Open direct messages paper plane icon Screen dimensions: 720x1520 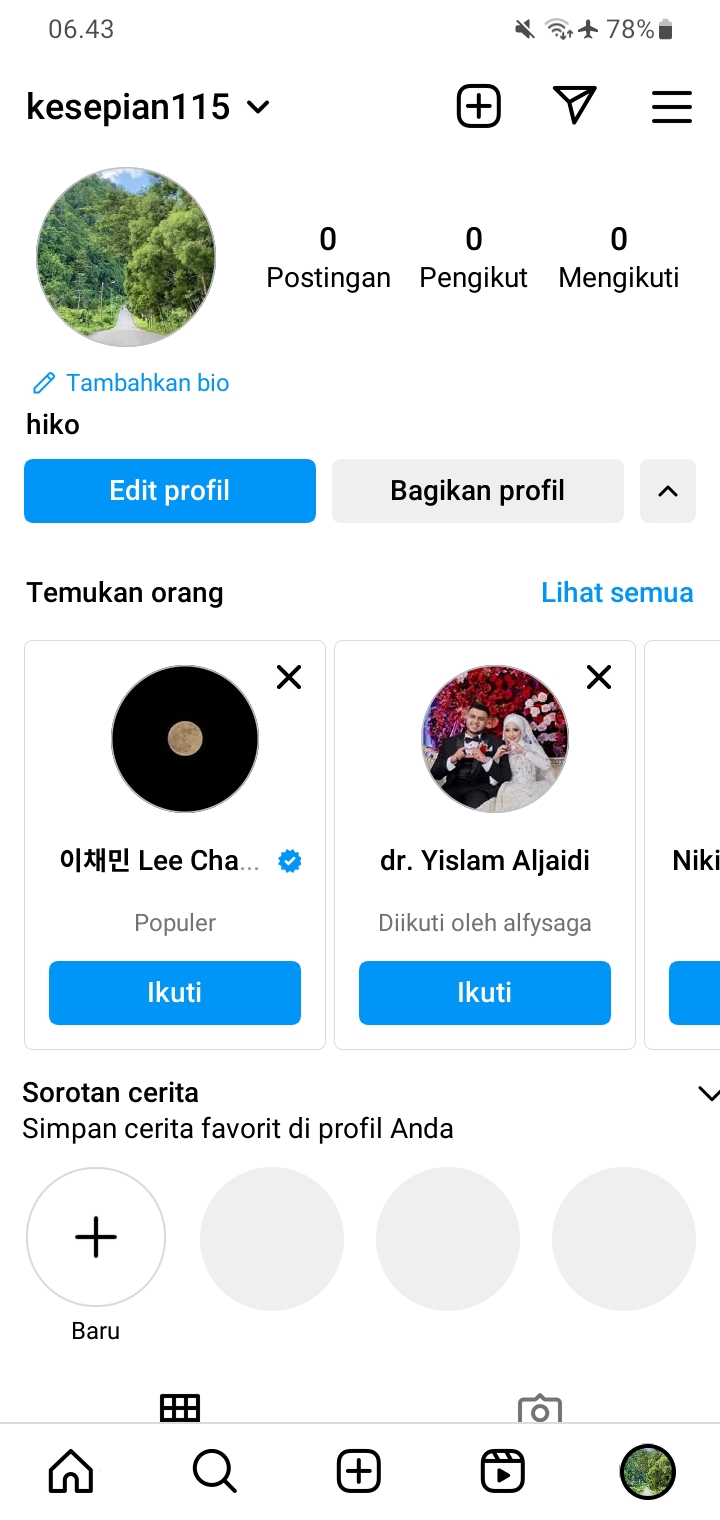coord(574,106)
